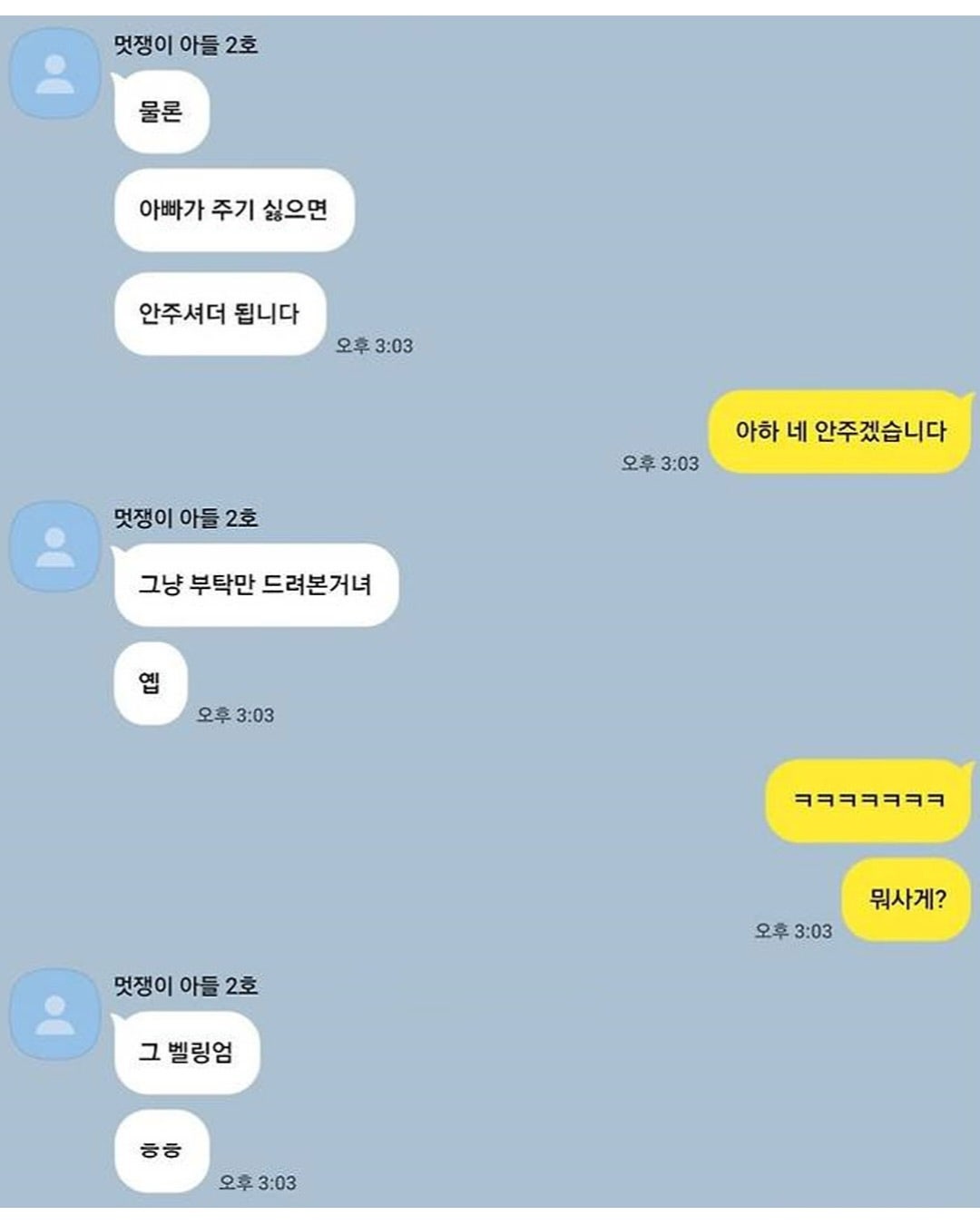Tap the avatar beside the 그 벨링엄 message
Viewport: 980px width, 1225px height.
54,1014
